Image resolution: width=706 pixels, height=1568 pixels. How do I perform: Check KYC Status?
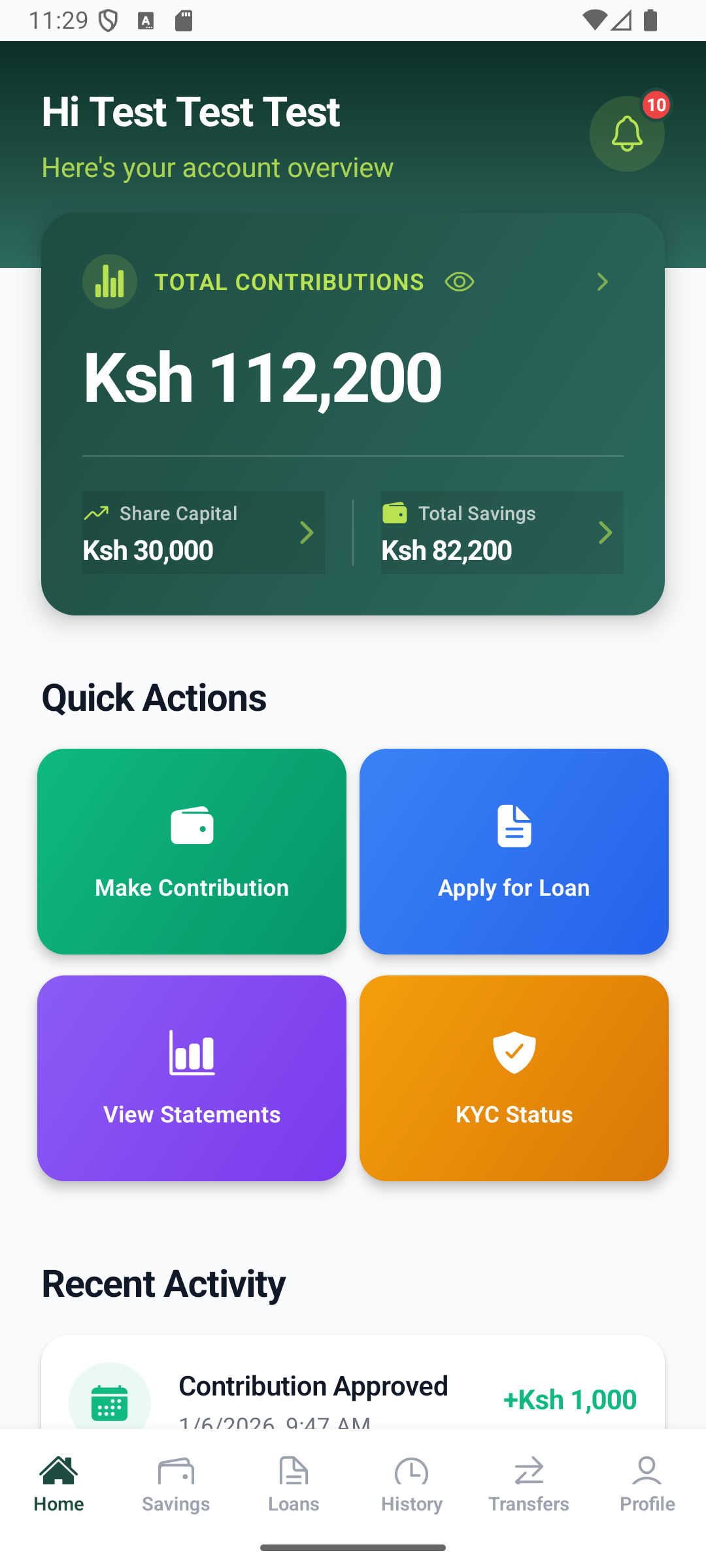tap(514, 1078)
